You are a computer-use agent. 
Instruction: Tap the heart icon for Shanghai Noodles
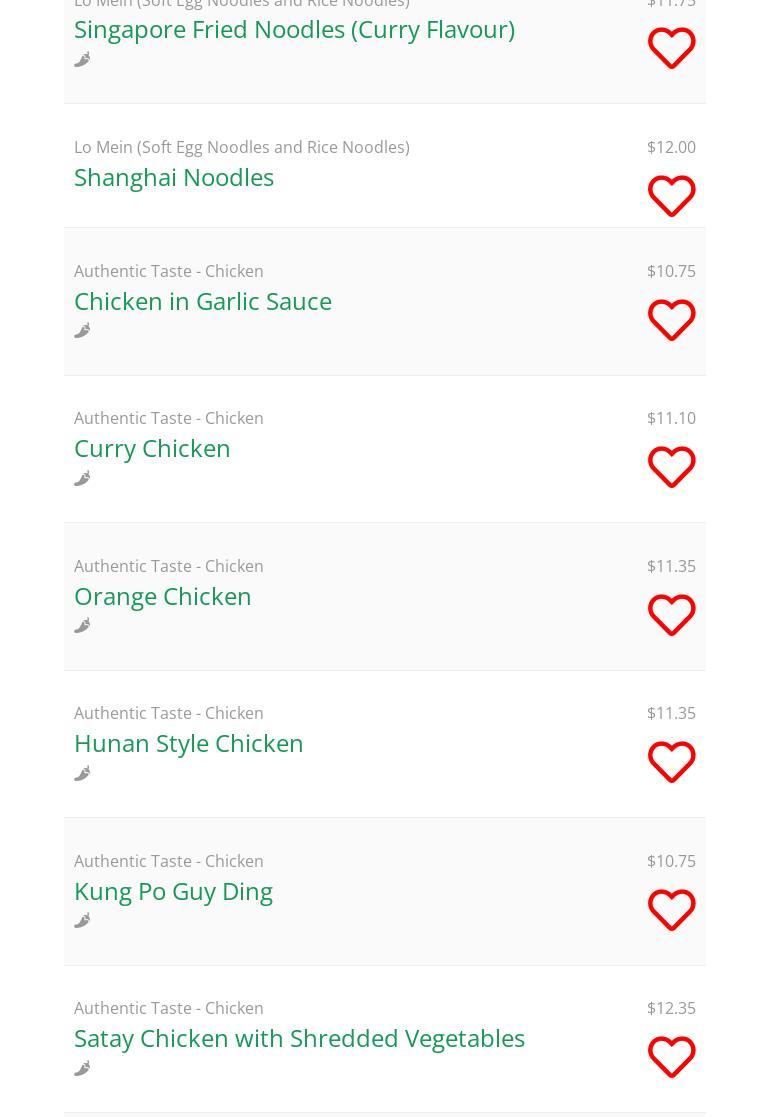671,196
